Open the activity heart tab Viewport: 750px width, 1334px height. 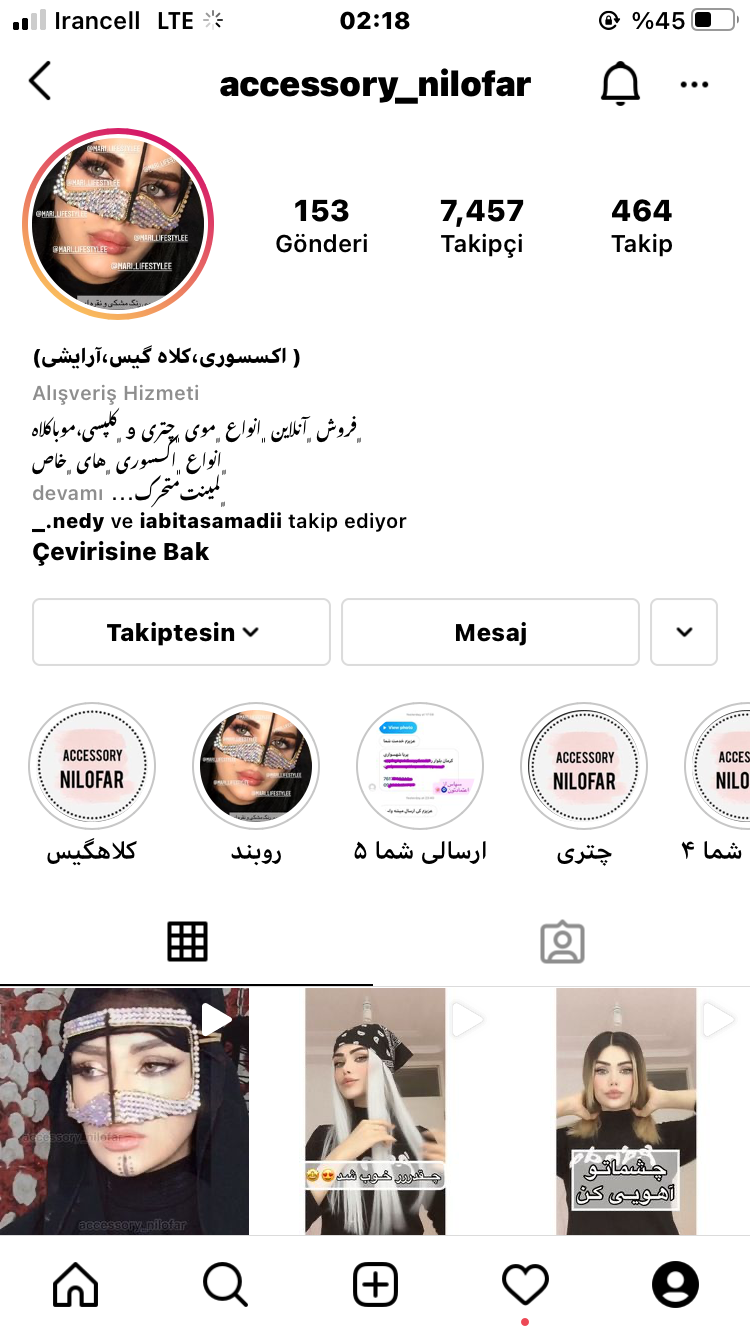pyautogui.click(x=525, y=1284)
